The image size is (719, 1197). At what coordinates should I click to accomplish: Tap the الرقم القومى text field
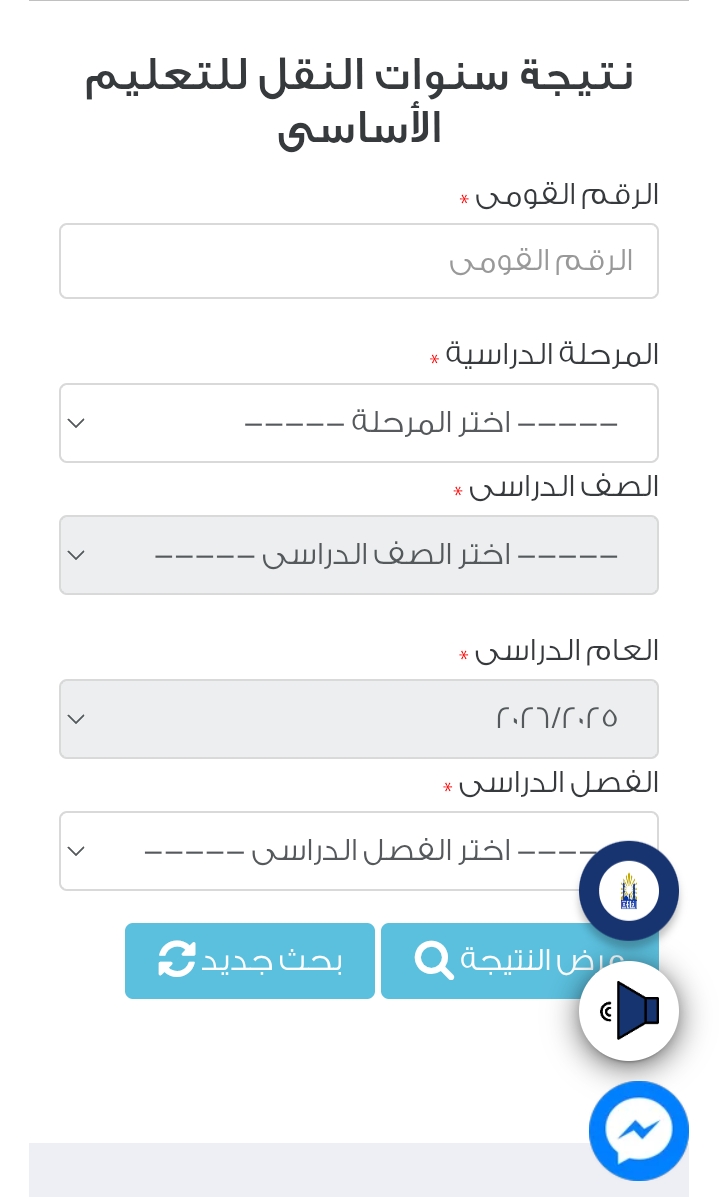pyautogui.click(x=358, y=261)
